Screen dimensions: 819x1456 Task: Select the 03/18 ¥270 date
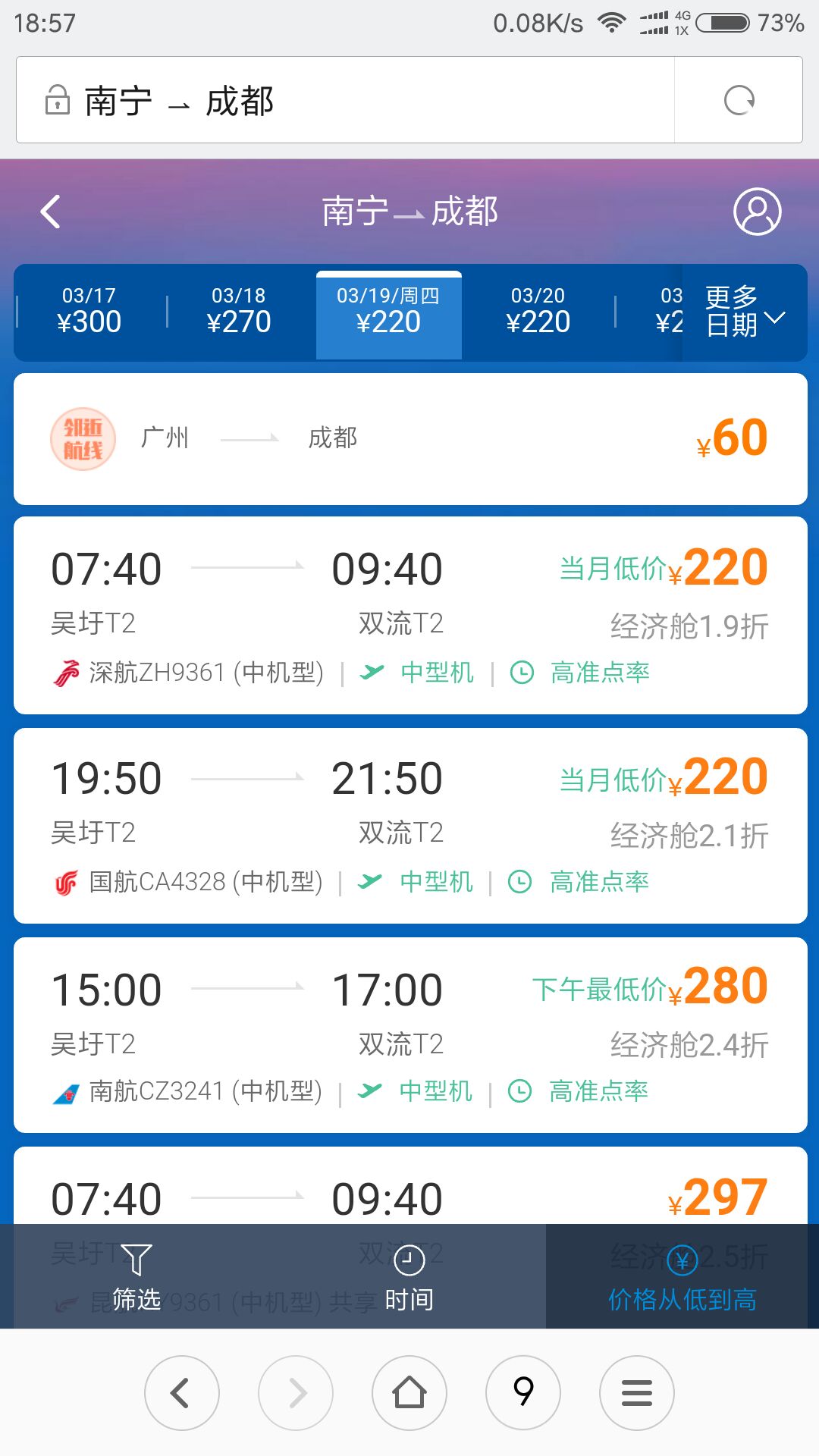239,312
